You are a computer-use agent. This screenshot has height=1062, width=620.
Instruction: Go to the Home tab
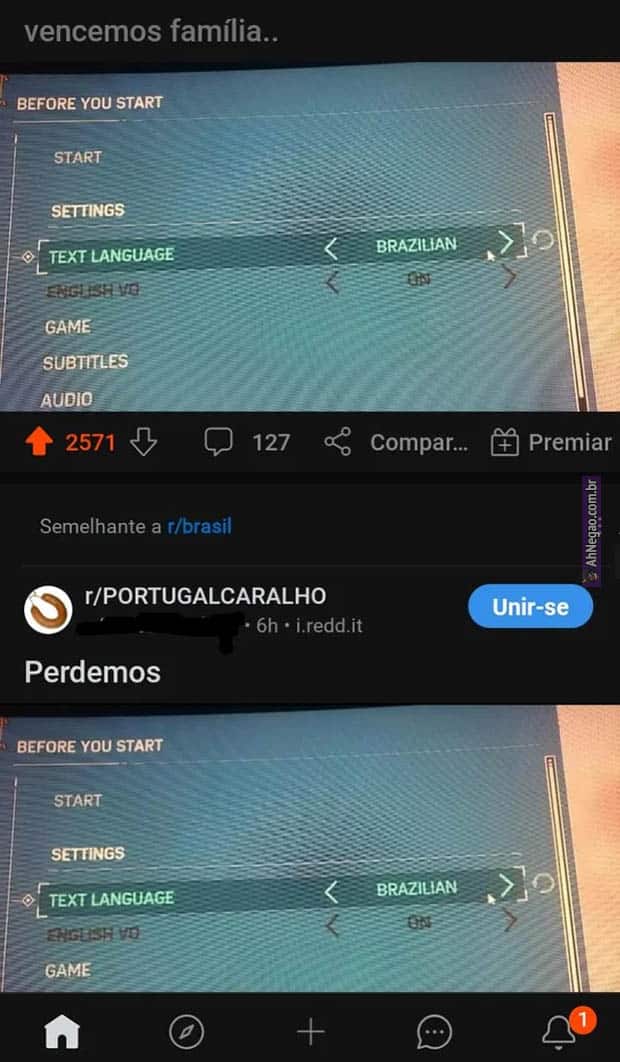pyautogui.click(x=62, y=1030)
